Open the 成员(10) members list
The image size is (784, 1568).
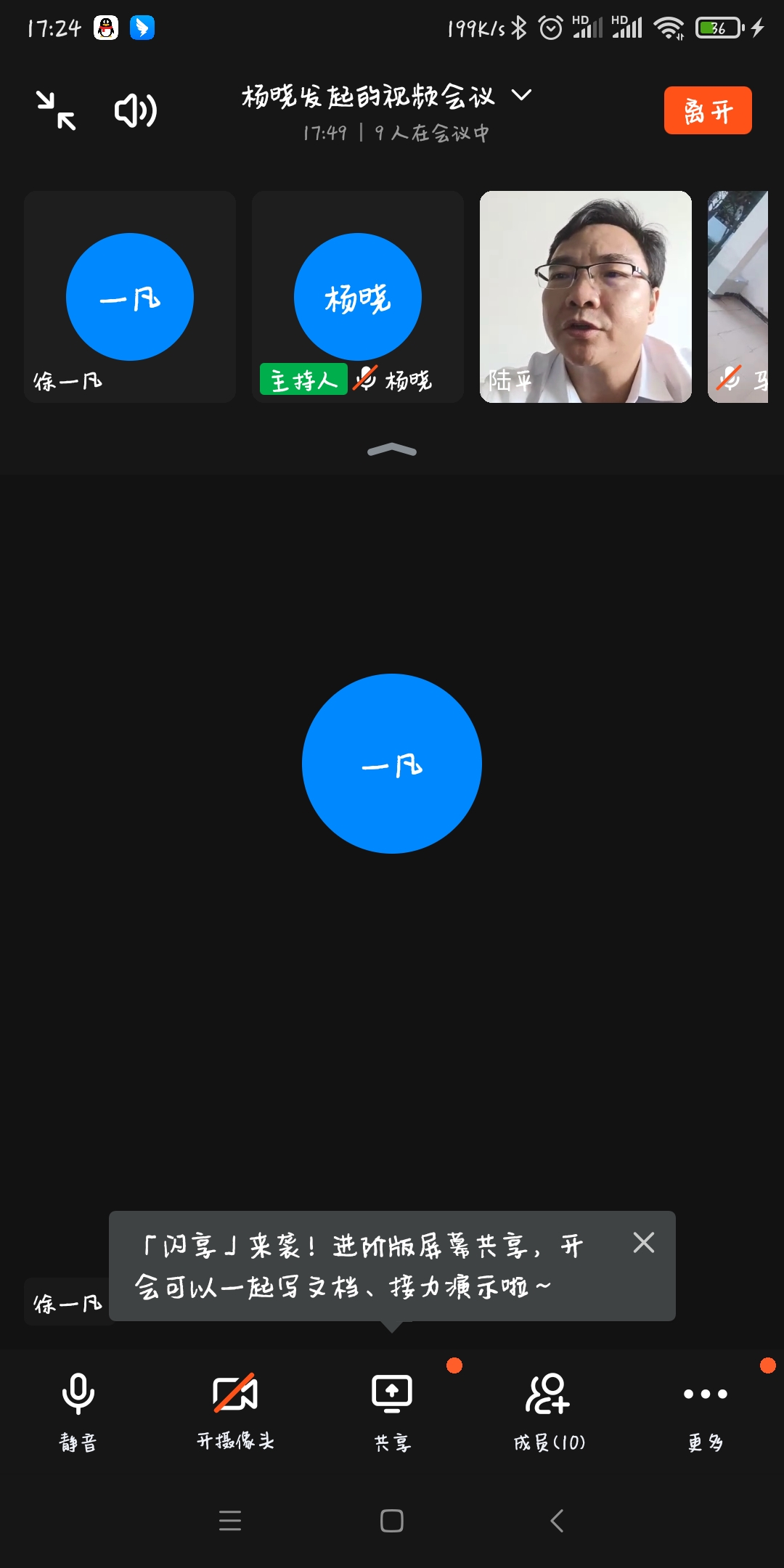point(549,1410)
